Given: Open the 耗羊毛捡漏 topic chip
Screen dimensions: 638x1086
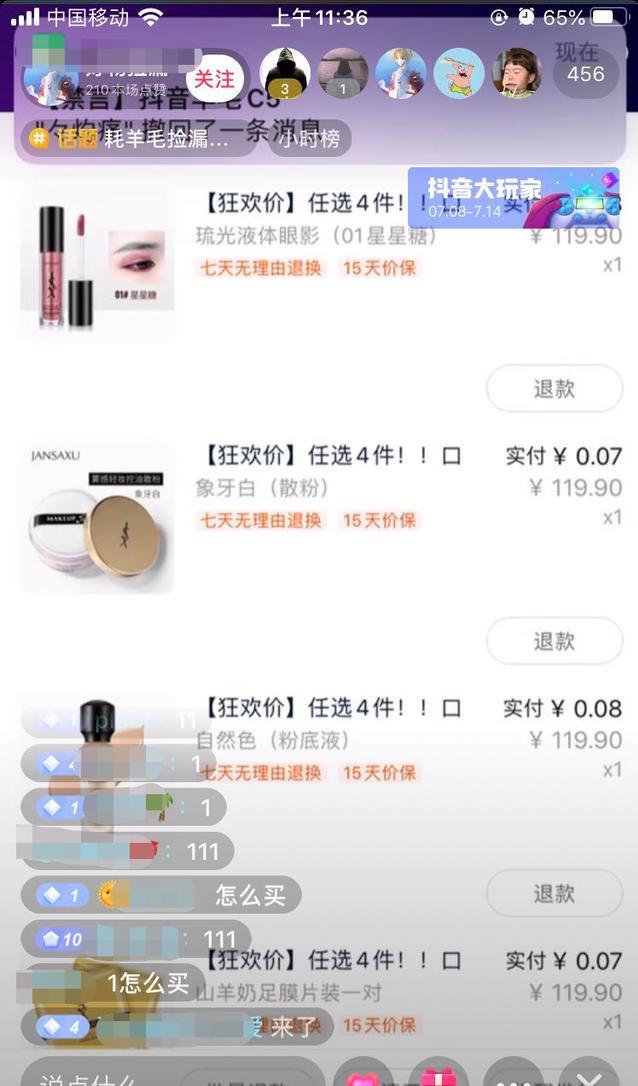Looking at the screenshot, I should pyautogui.click(x=138, y=138).
